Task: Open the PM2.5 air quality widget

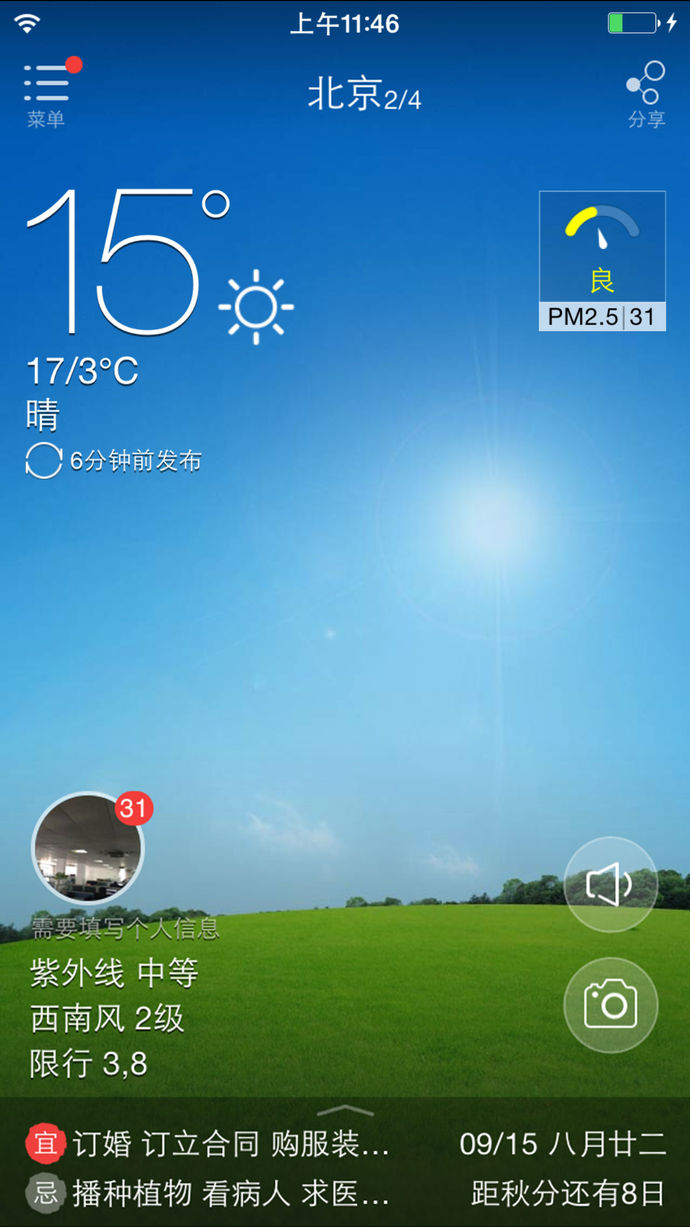Action: coord(602,261)
